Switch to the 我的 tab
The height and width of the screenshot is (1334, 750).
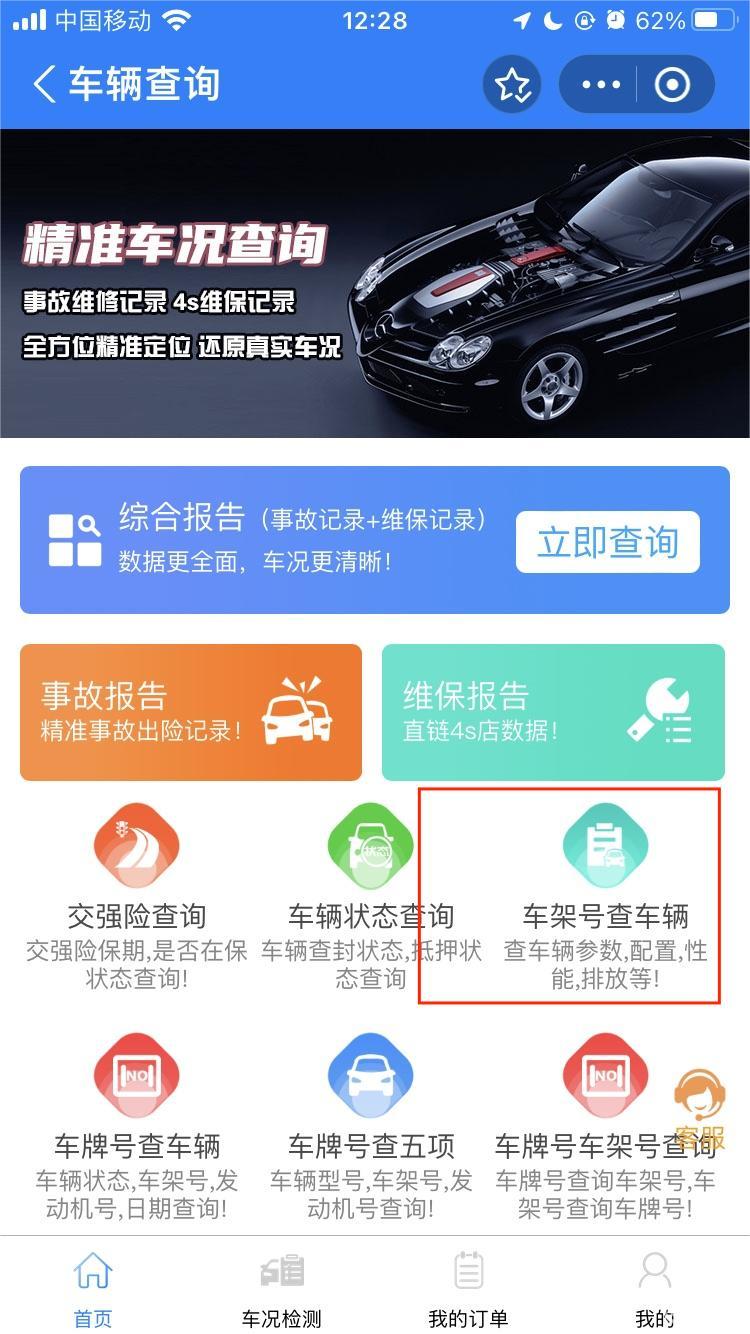655,1288
